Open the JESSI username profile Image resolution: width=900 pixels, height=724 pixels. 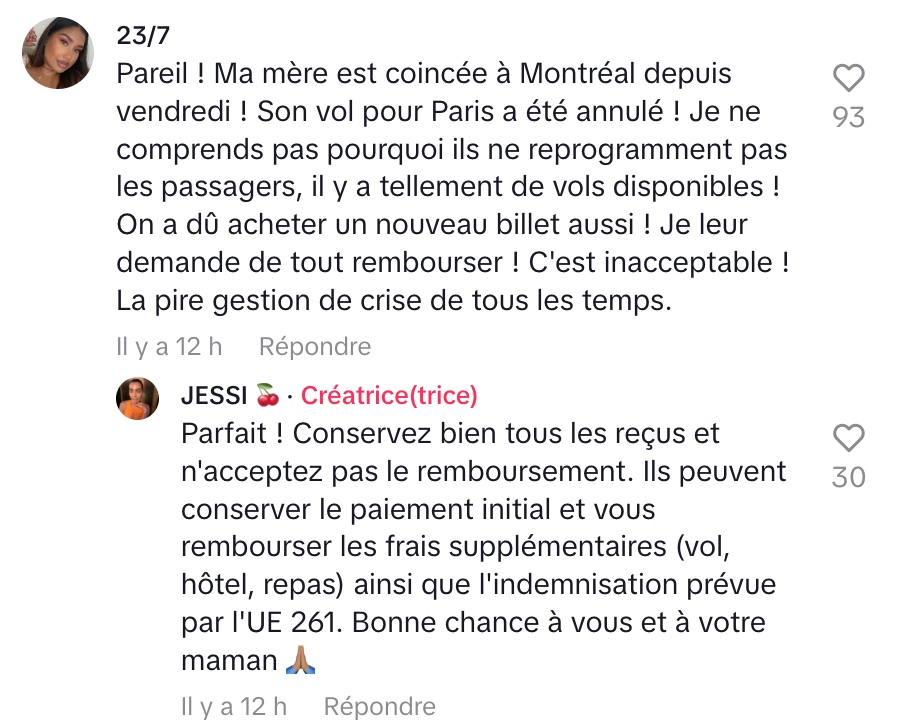pos(214,396)
